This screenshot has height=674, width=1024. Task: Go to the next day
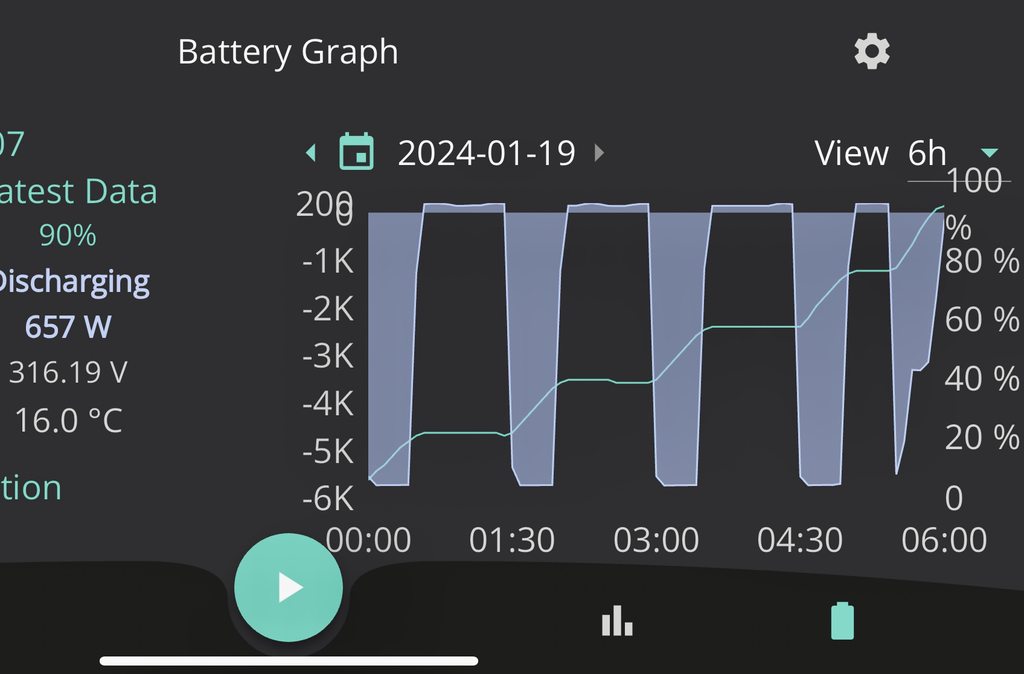tap(599, 153)
